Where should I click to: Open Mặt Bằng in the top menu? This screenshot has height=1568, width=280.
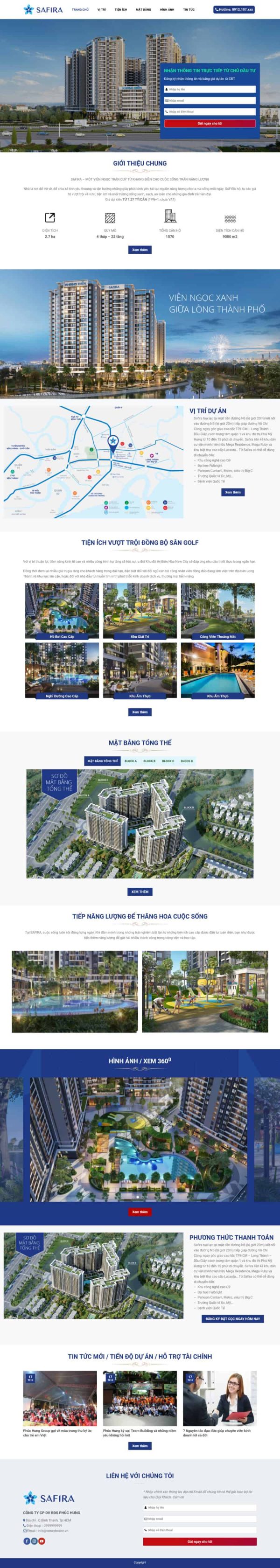[x=143, y=10]
